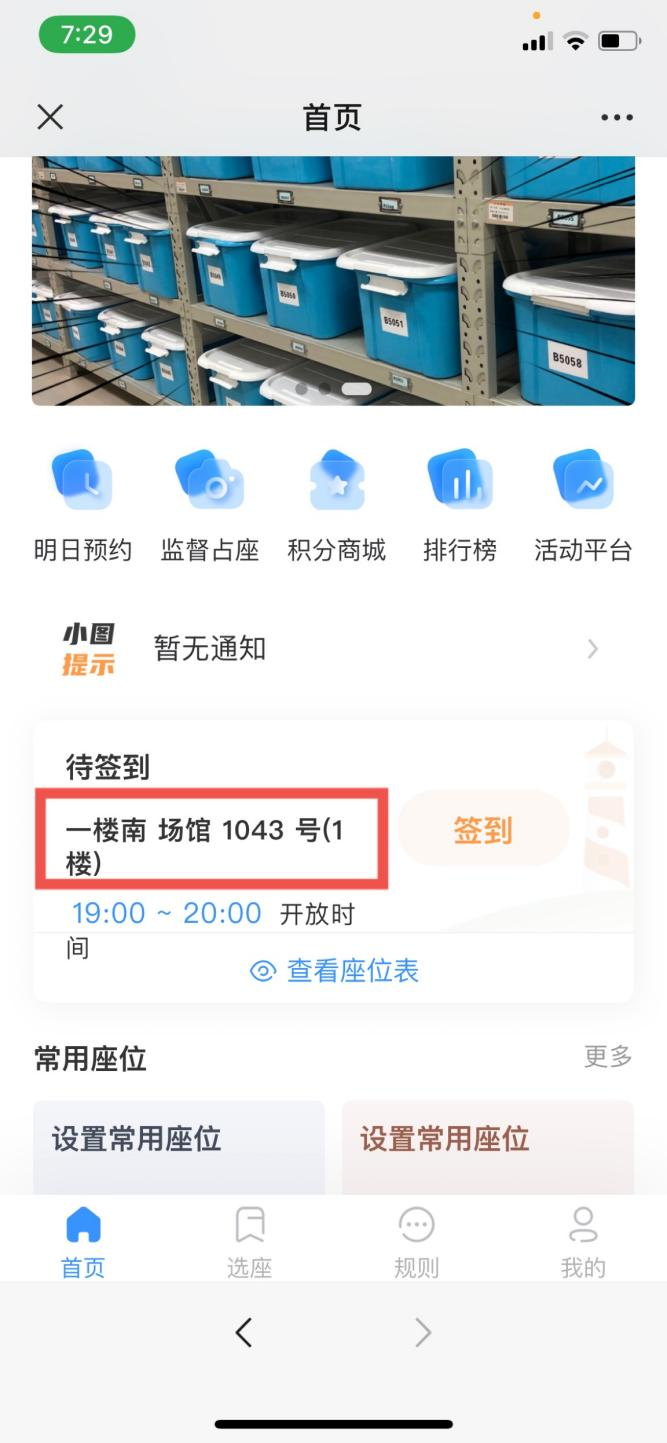
Task: Go back with the browser back arrow
Action: point(244,1332)
